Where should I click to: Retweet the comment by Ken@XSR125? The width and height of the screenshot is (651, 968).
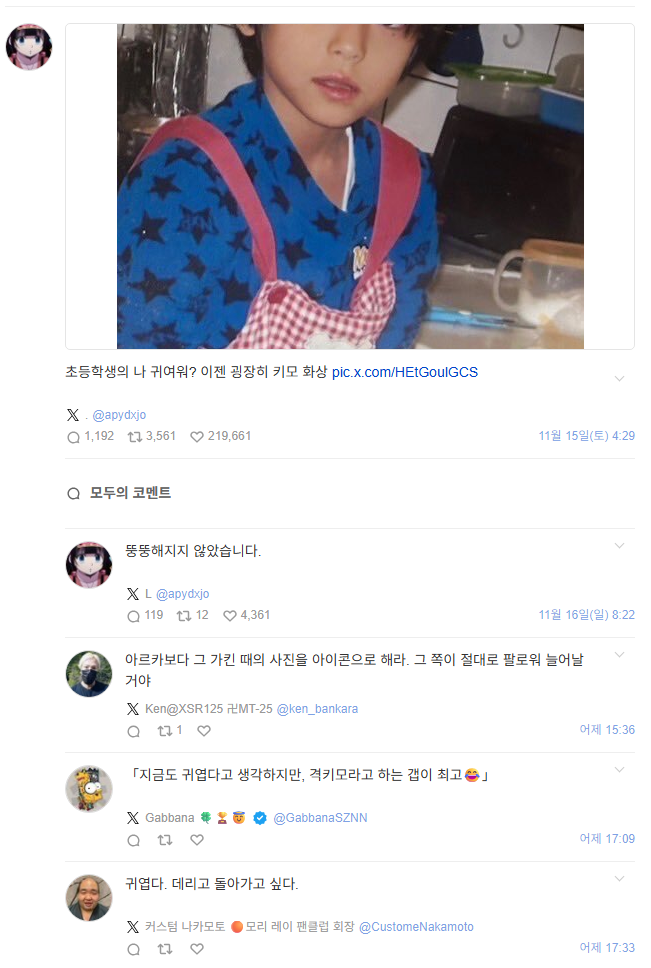click(165, 731)
